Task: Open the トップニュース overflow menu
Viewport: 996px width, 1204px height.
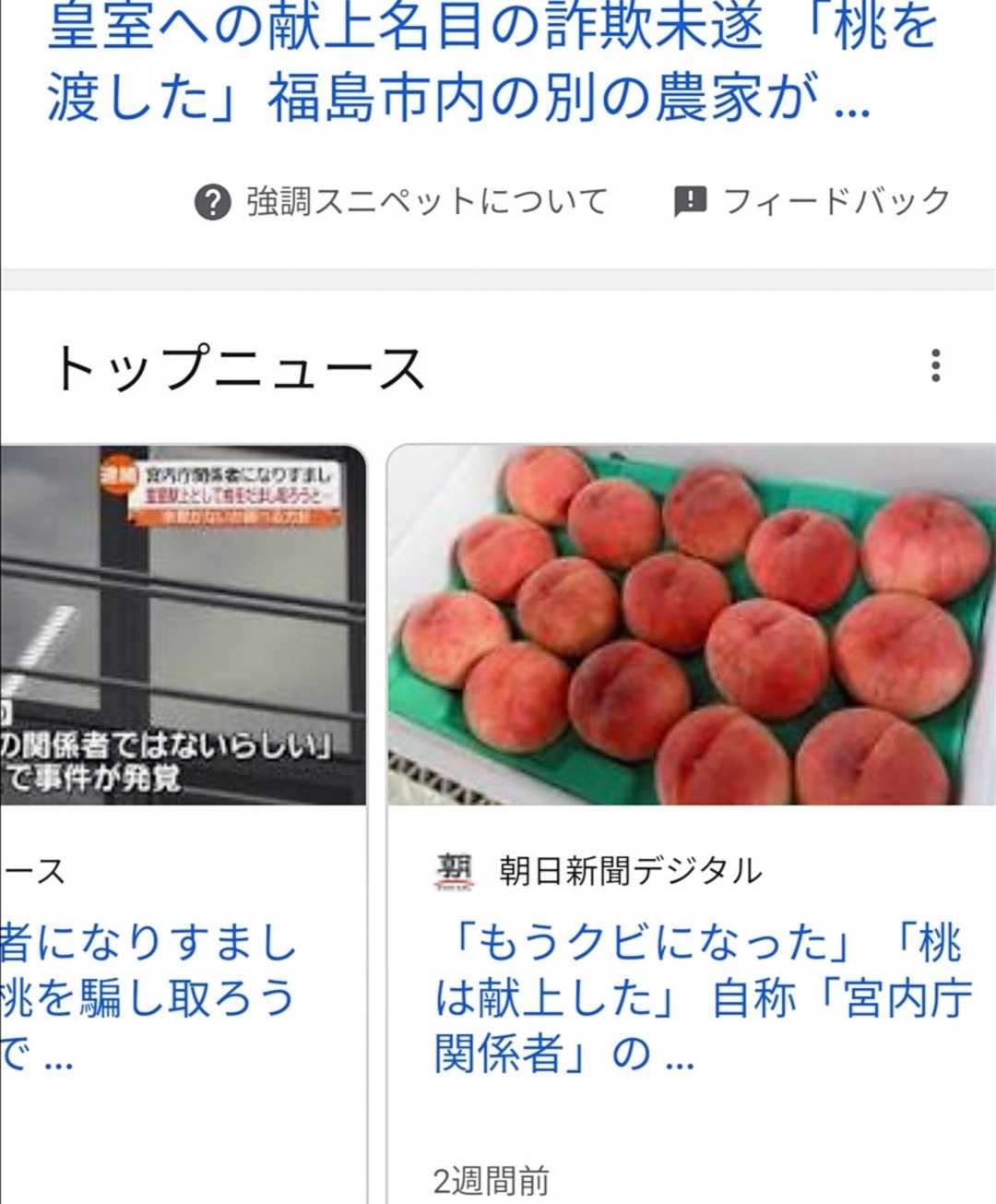Action: pos(935,366)
